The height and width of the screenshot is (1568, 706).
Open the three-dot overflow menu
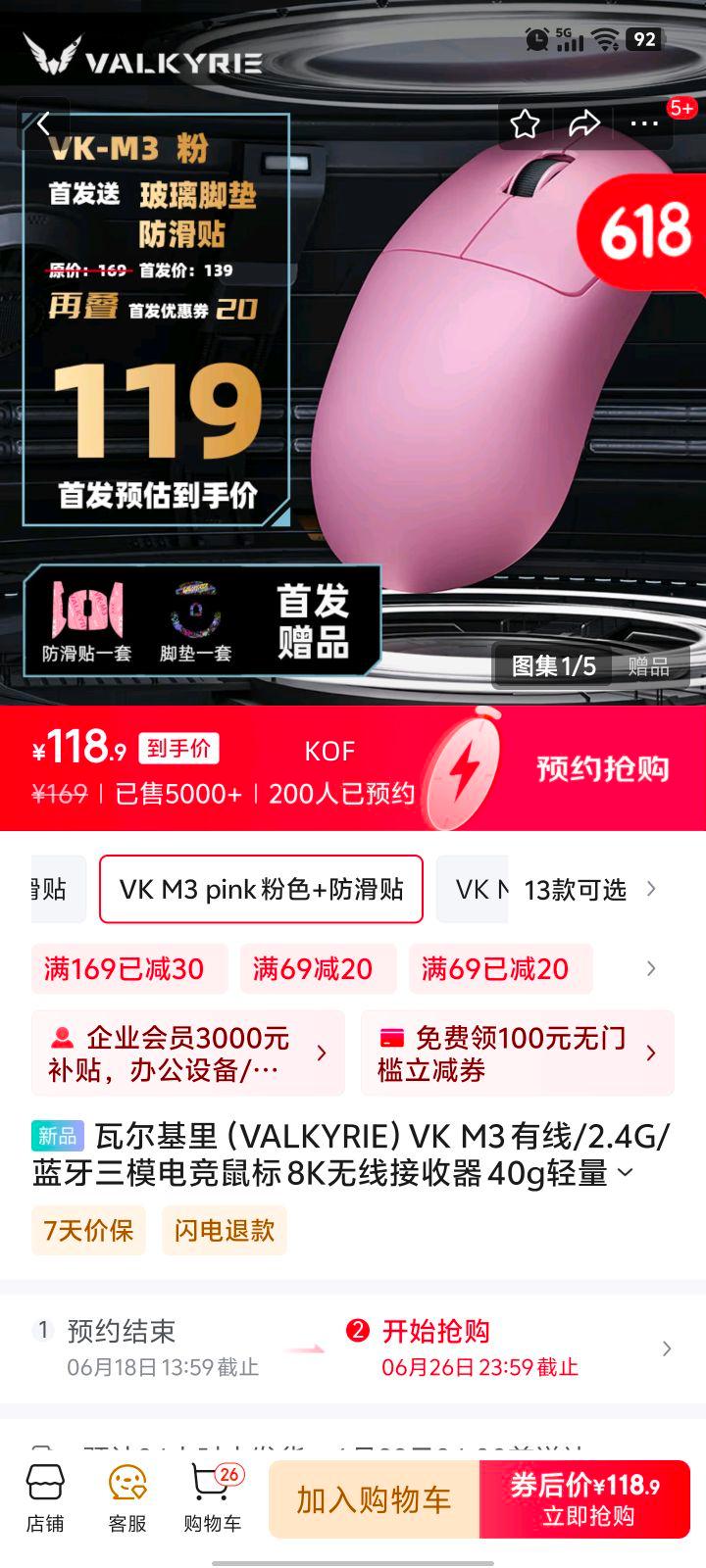click(644, 123)
